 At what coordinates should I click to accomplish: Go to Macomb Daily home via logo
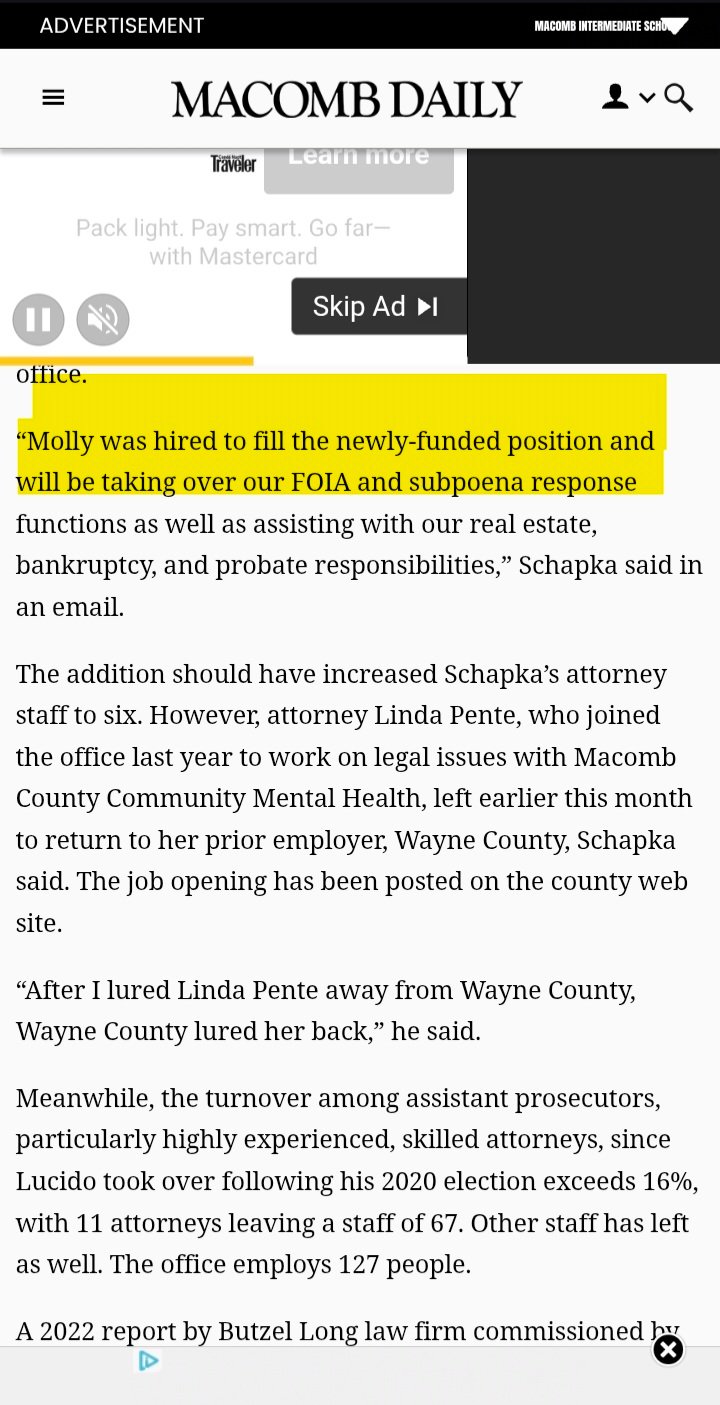point(346,99)
